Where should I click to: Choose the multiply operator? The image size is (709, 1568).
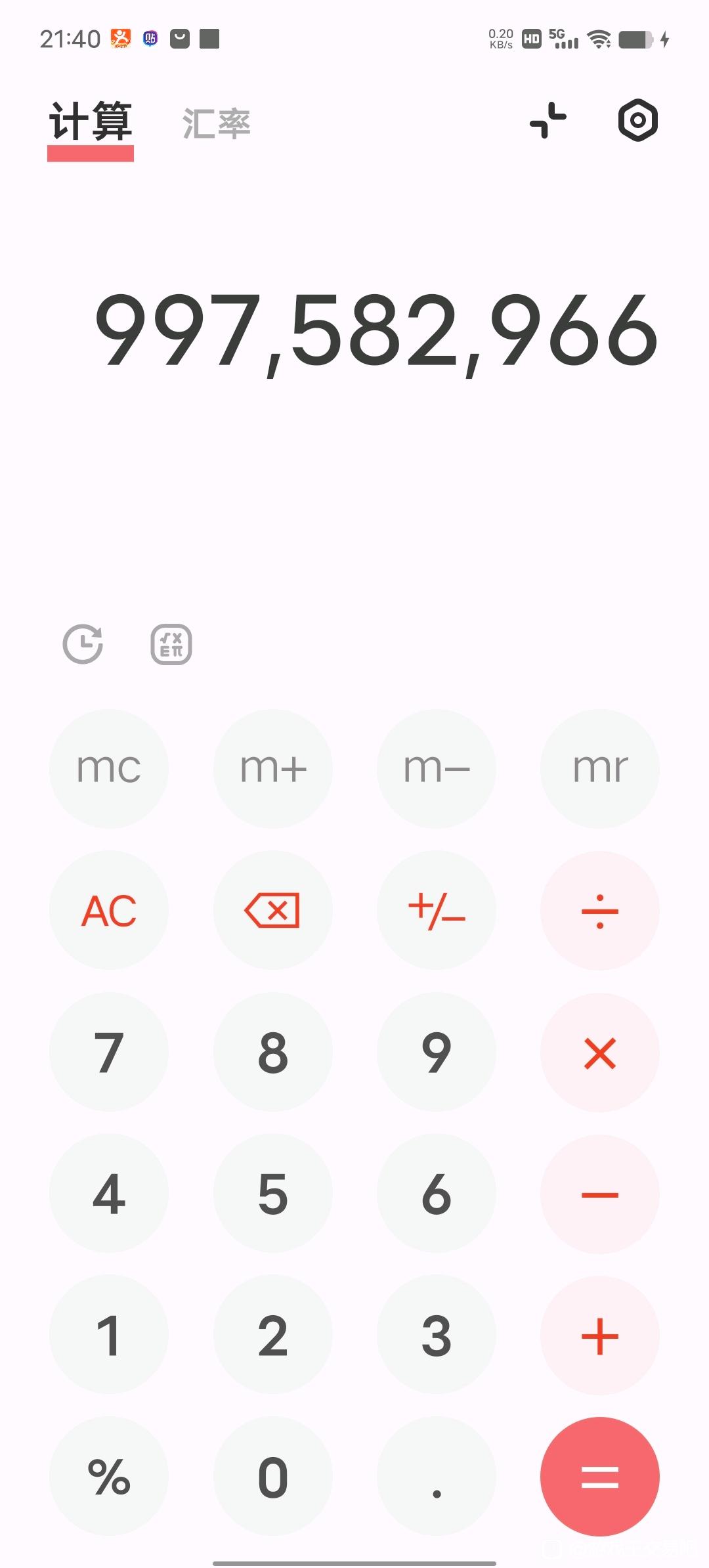pos(600,1052)
